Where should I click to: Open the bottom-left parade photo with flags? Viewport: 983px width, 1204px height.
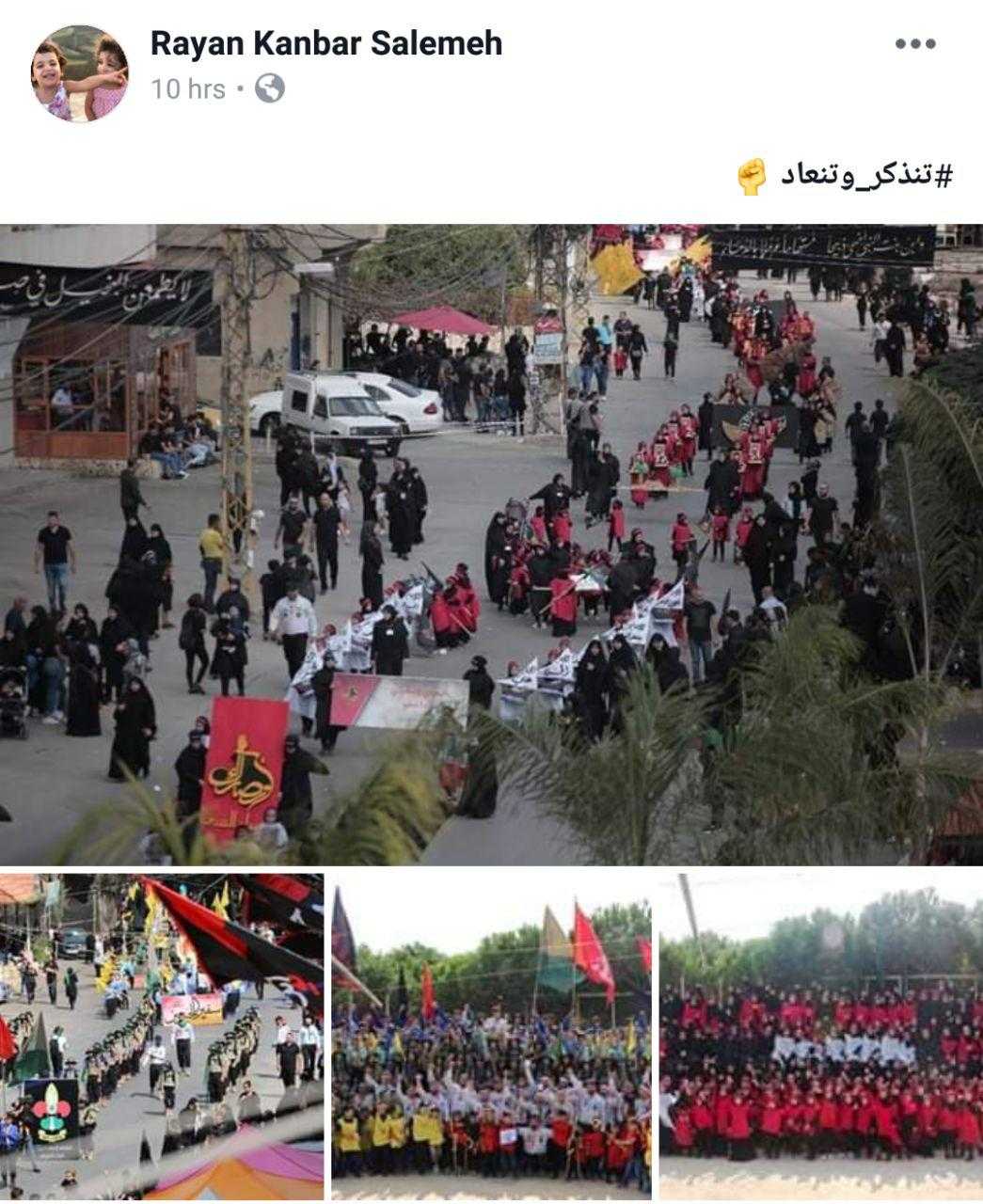(162, 1036)
